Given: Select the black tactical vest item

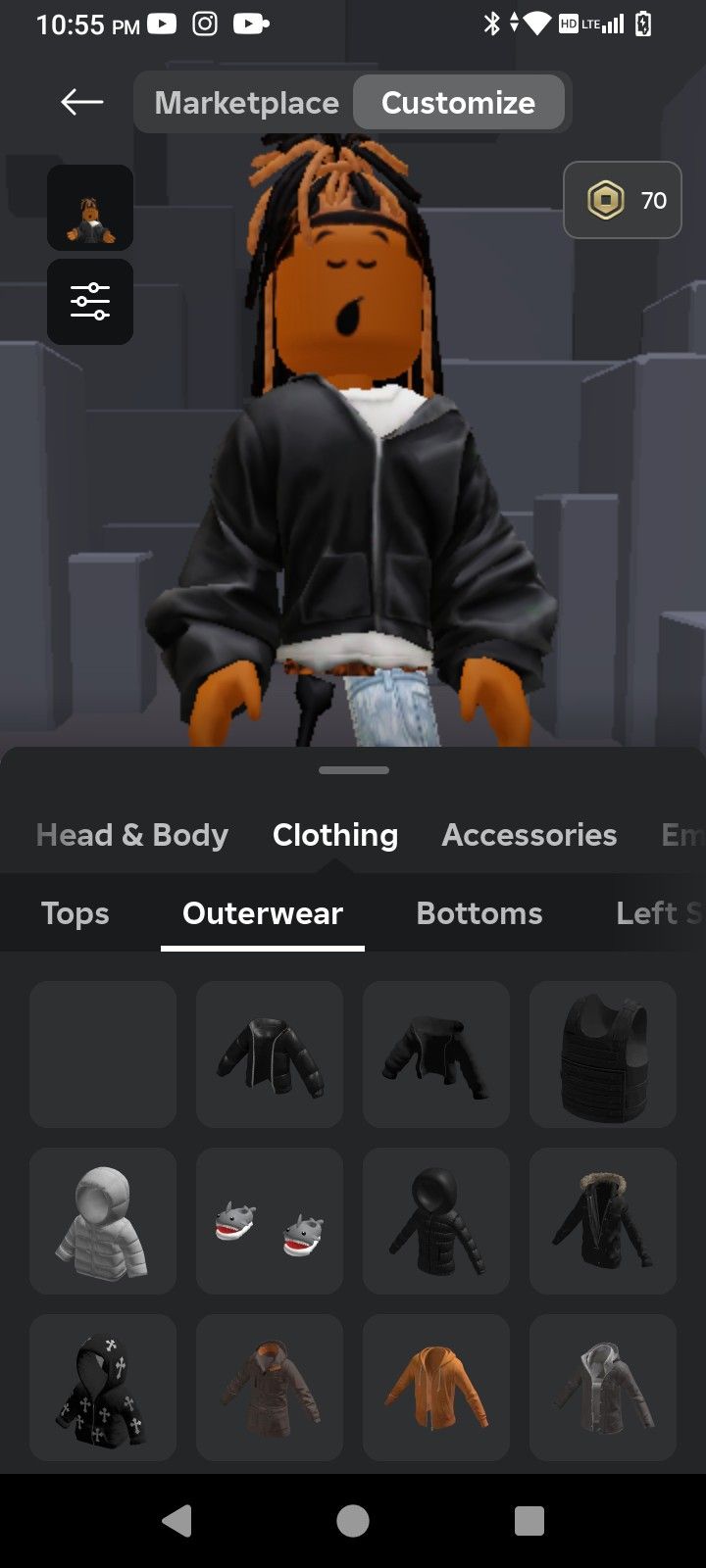Looking at the screenshot, I should tap(602, 1053).
